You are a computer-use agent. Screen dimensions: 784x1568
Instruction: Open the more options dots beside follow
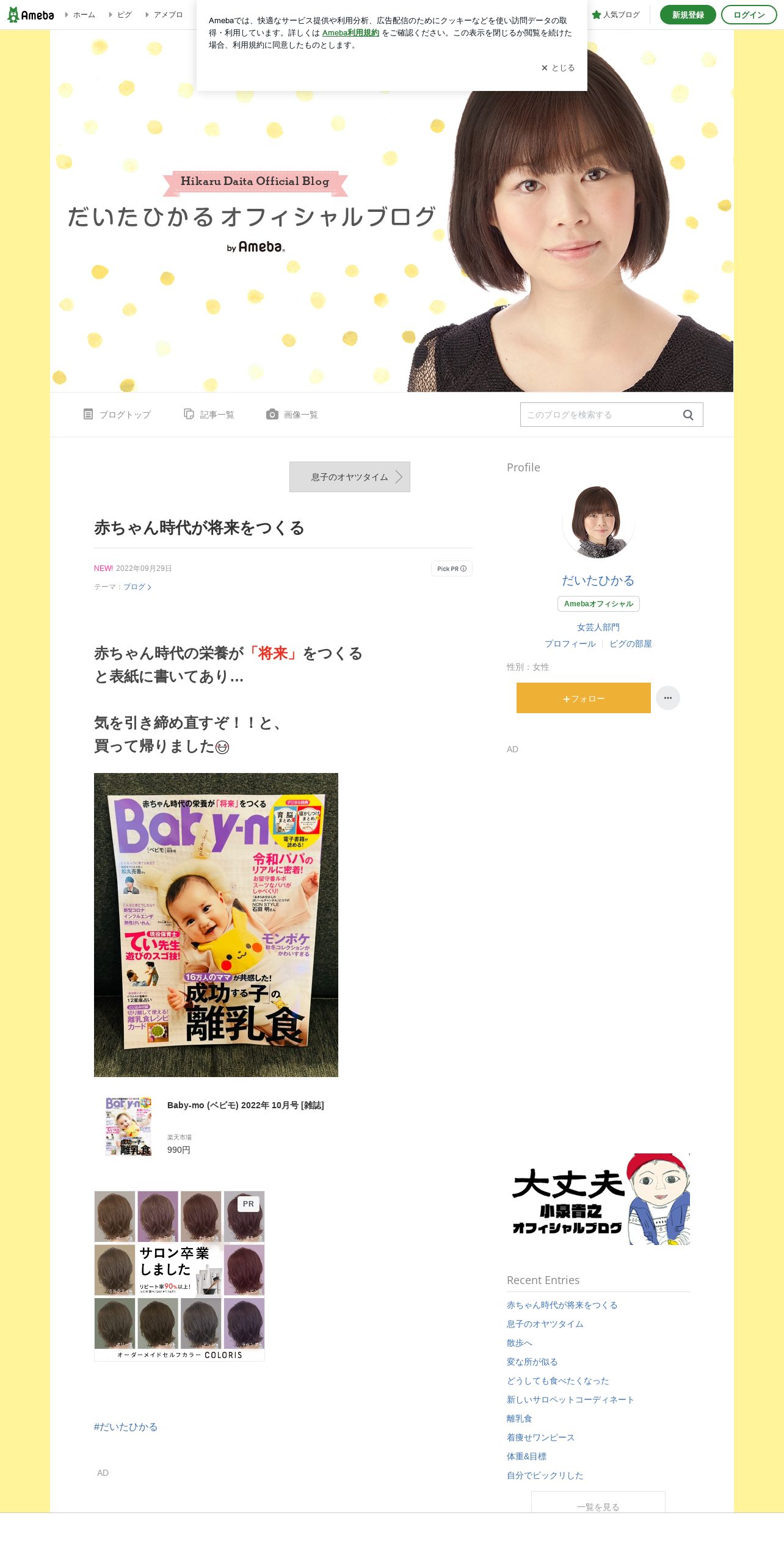click(x=668, y=698)
